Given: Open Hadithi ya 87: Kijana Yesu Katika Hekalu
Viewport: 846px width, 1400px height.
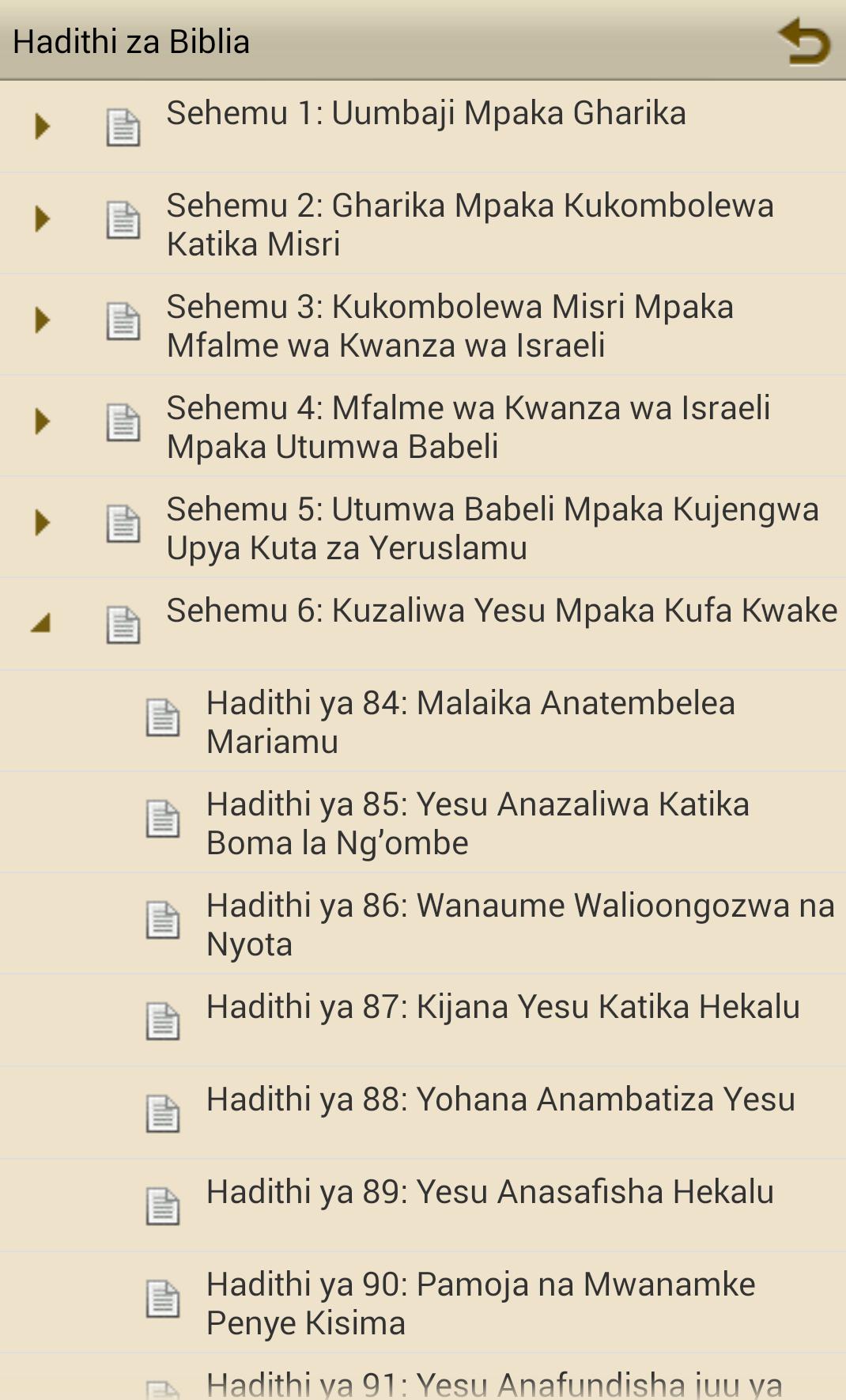Looking at the screenshot, I should point(502,1008).
